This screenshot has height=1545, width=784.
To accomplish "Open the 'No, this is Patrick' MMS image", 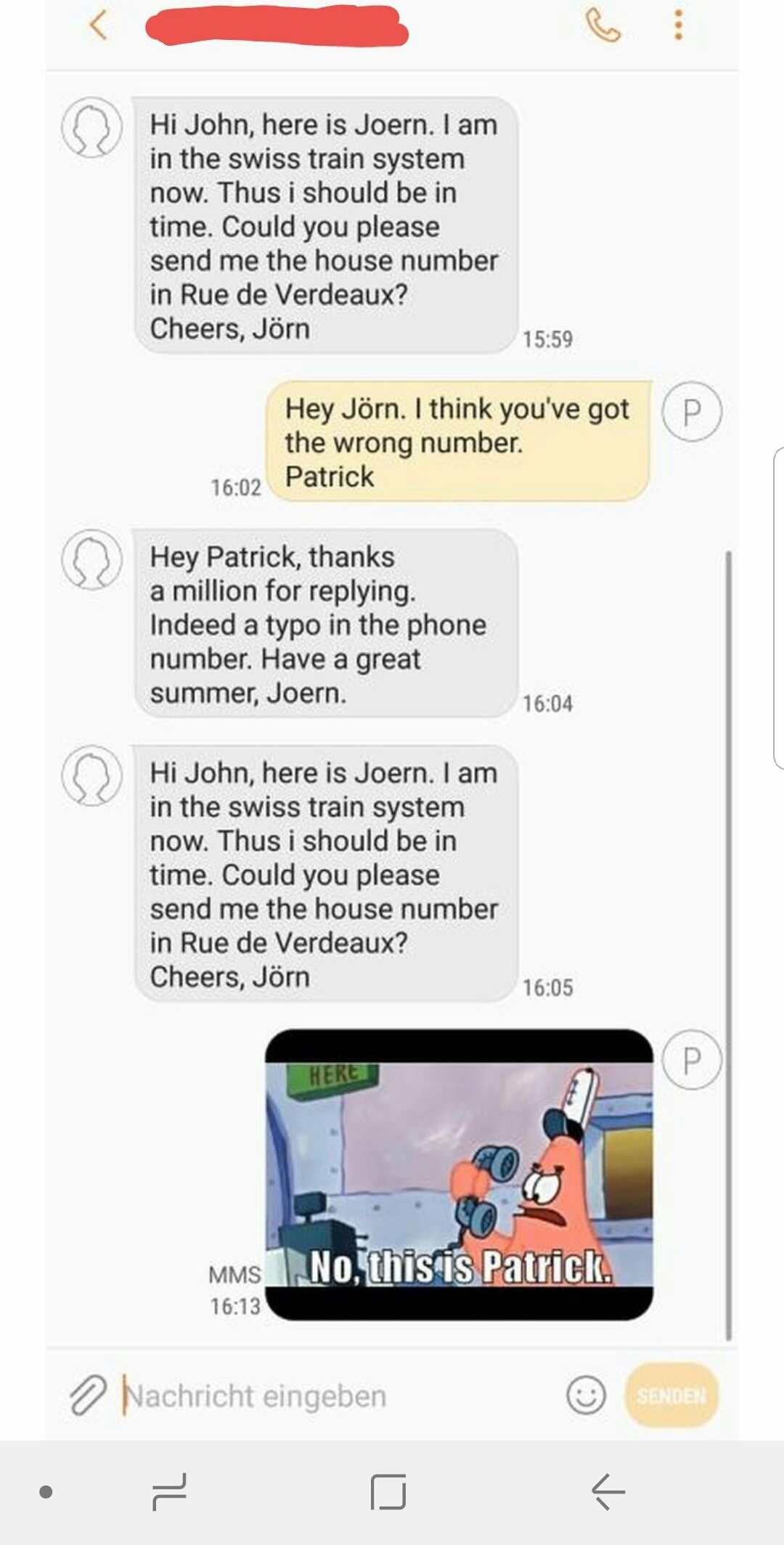I will click(x=459, y=1174).
